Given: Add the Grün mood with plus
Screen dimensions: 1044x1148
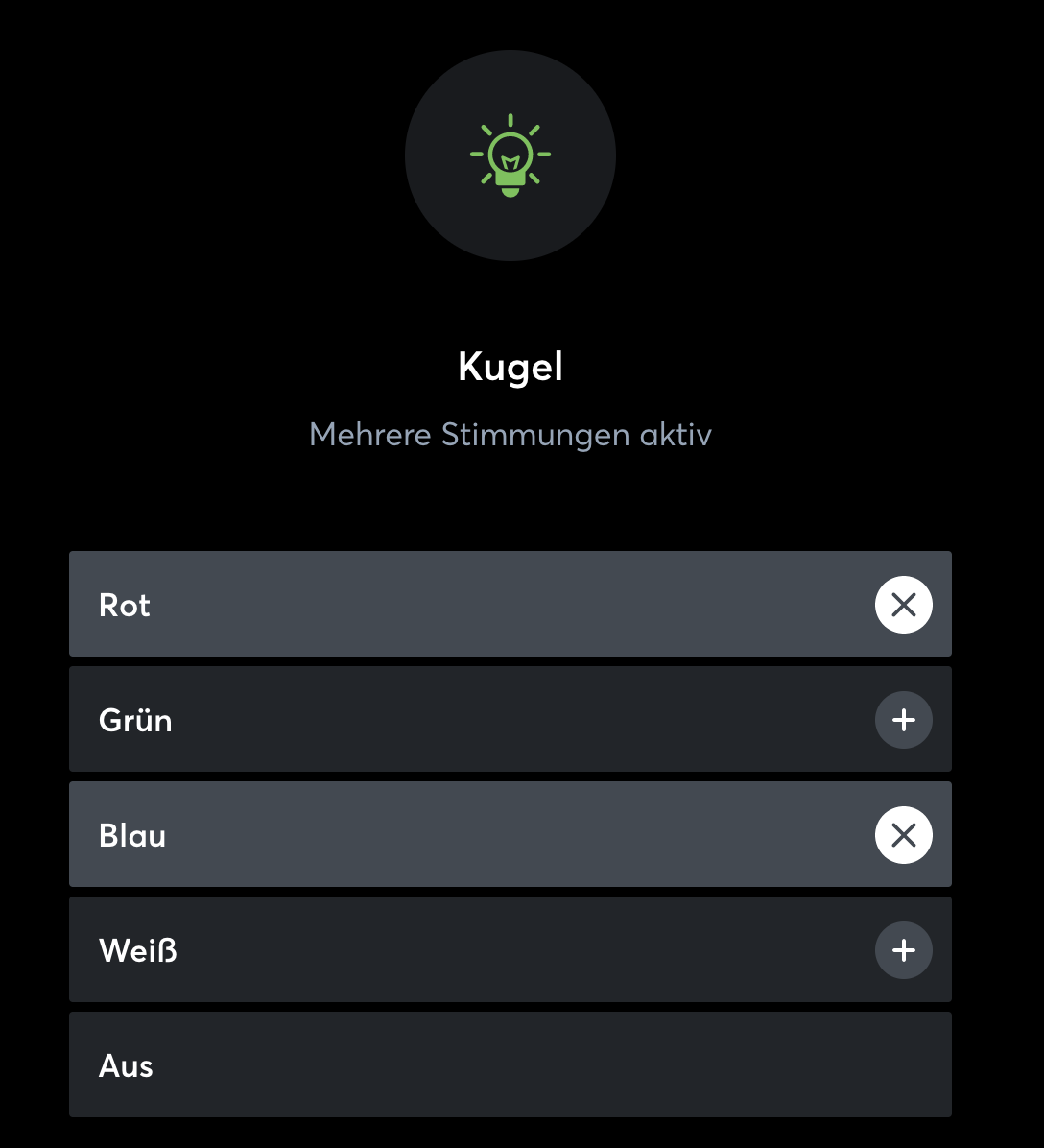Looking at the screenshot, I should point(903,720).
